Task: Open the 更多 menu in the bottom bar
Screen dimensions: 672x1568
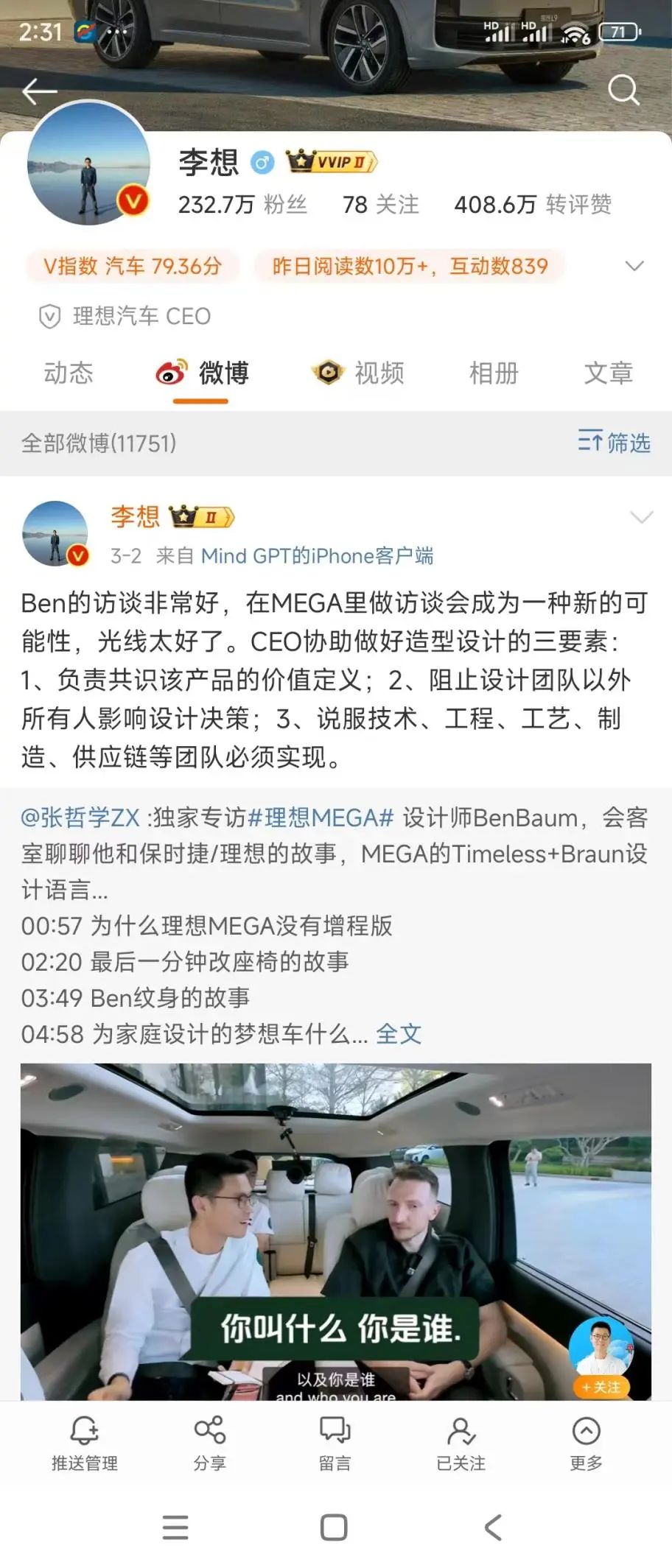Action: (587, 1444)
